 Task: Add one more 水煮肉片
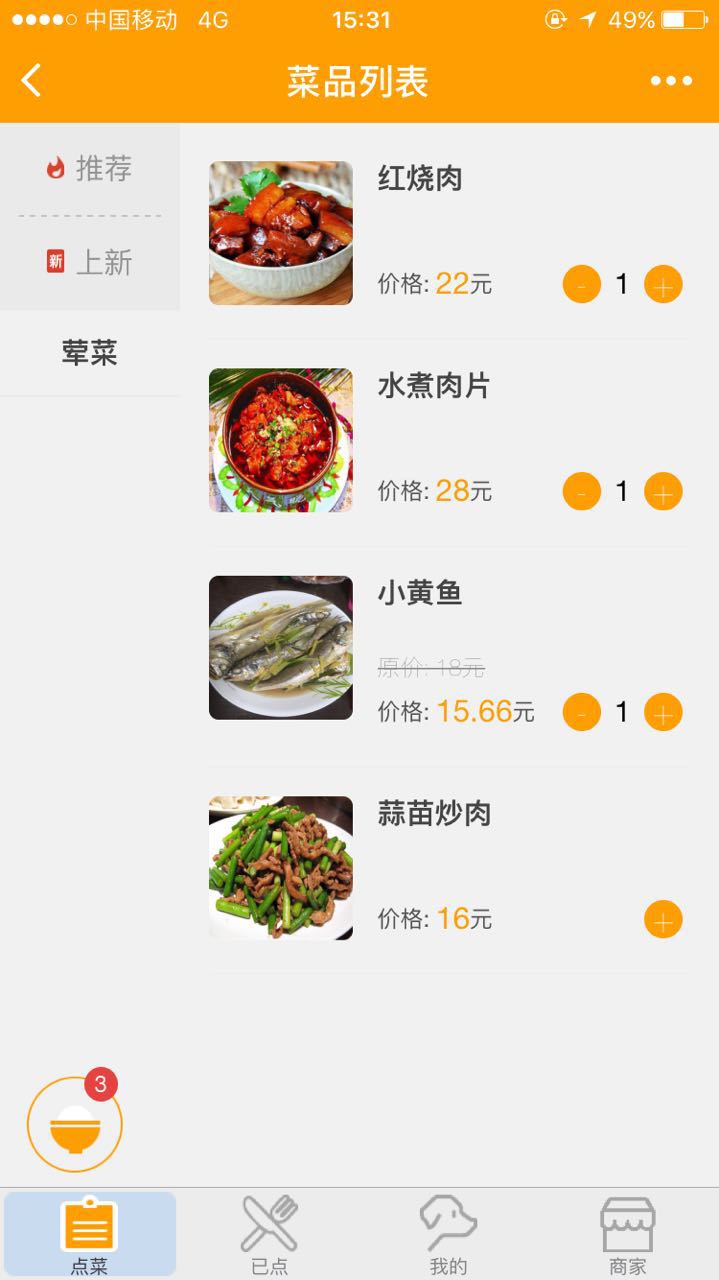(663, 492)
